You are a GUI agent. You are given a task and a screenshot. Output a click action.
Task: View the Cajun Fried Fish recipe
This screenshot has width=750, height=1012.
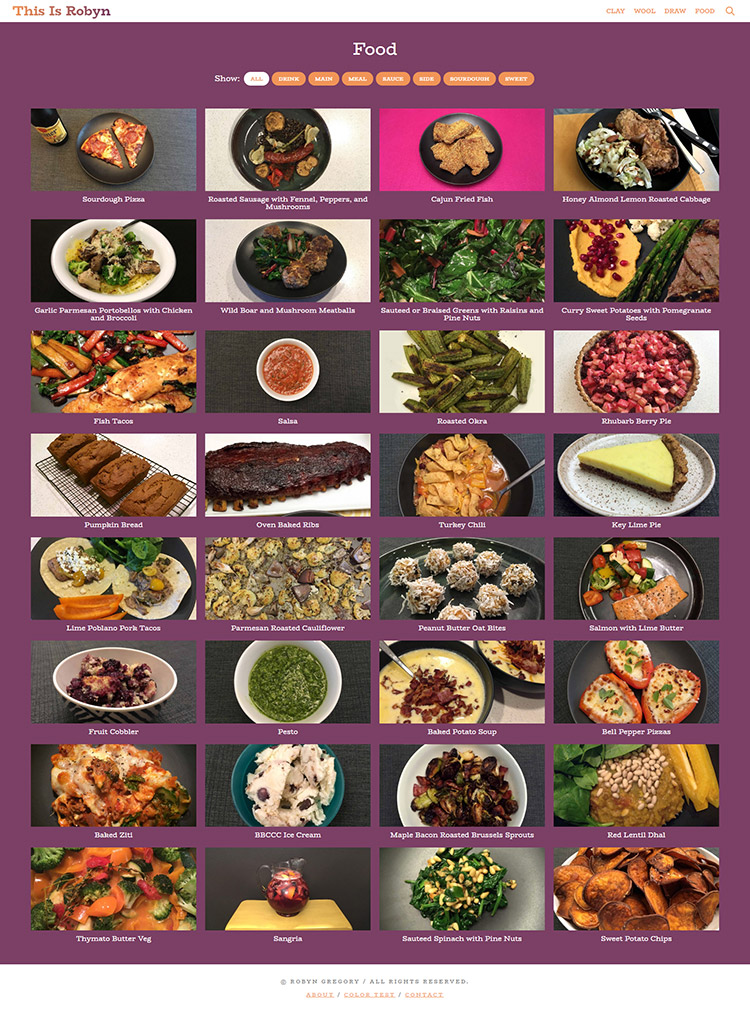pyautogui.click(x=462, y=150)
